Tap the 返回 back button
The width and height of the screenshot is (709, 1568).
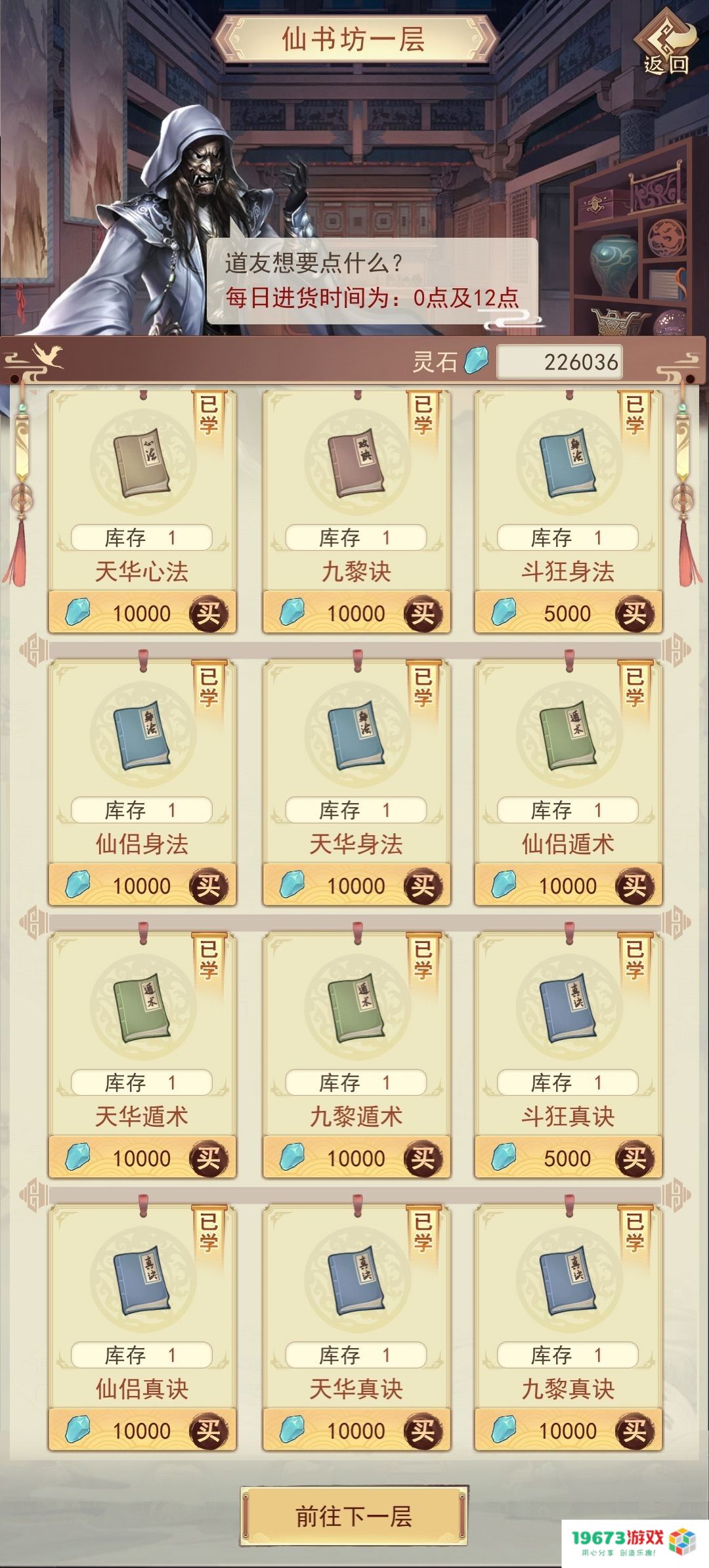pyautogui.click(x=665, y=45)
